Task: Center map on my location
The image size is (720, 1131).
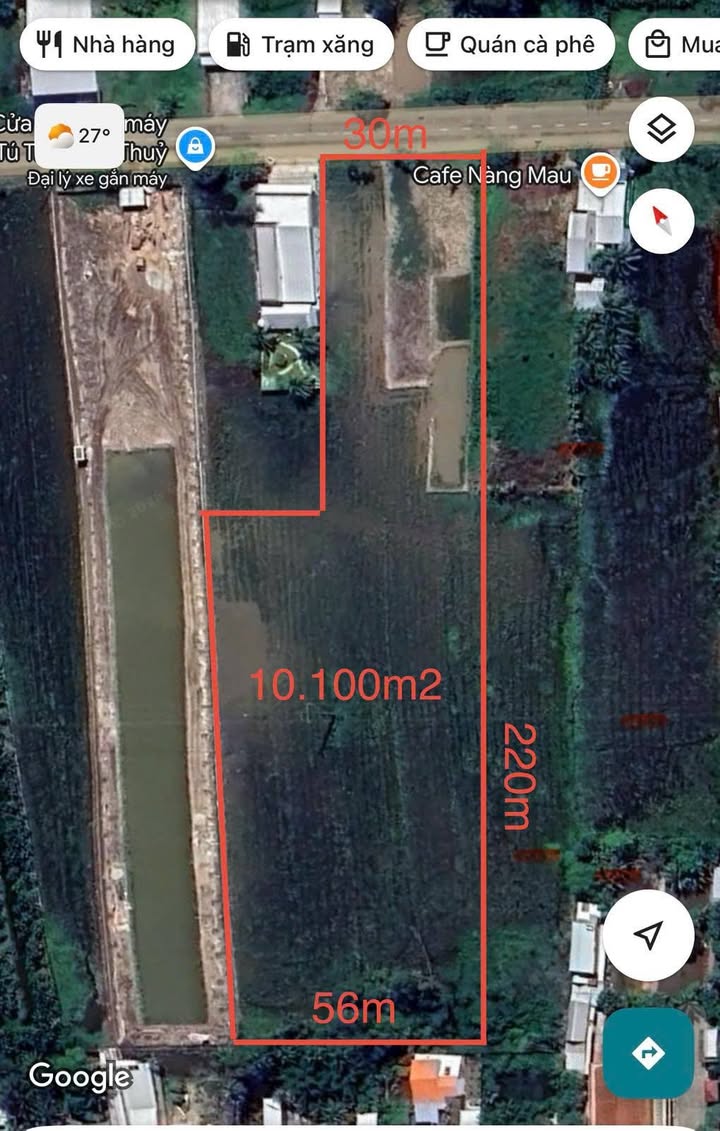Action: 649,935
